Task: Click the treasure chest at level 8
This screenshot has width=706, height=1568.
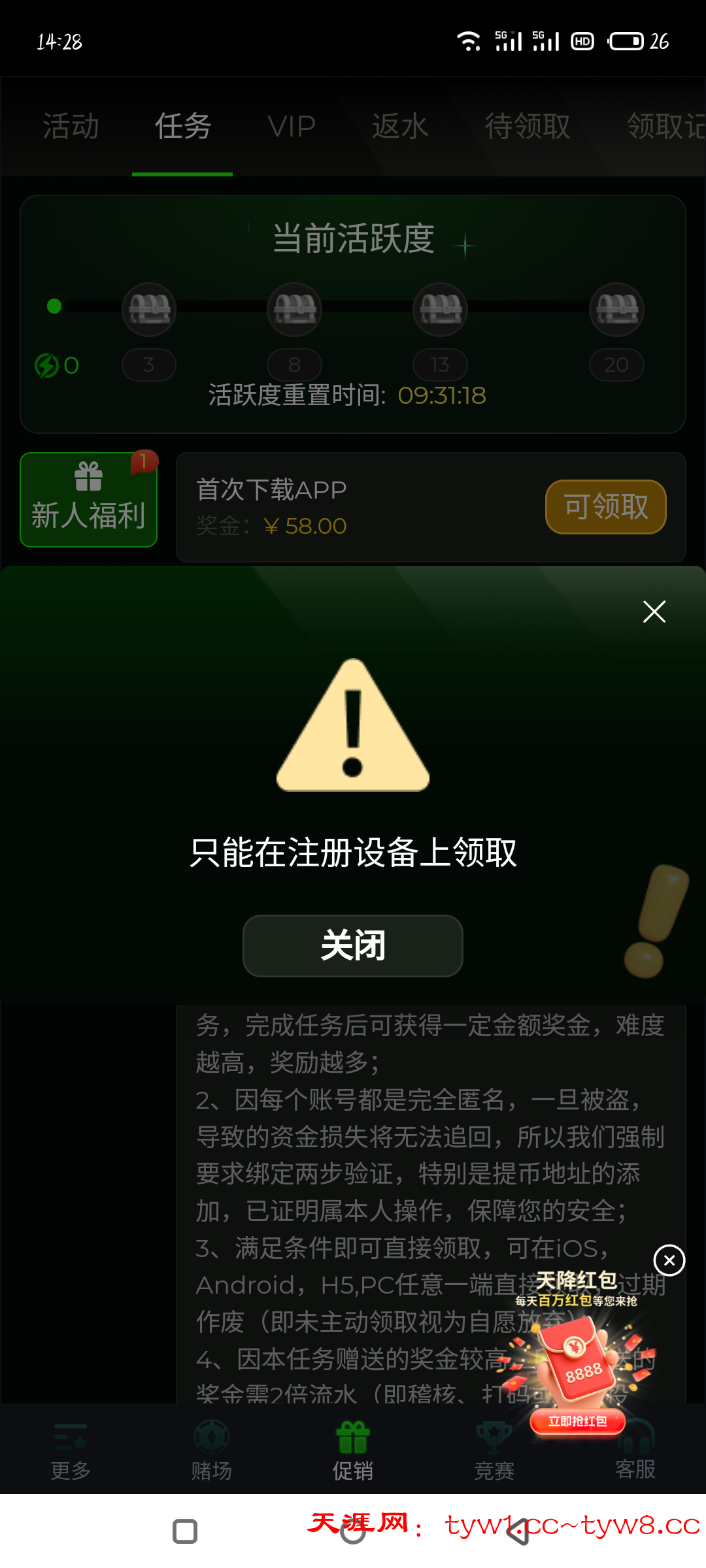Action: pyautogui.click(x=294, y=309)
